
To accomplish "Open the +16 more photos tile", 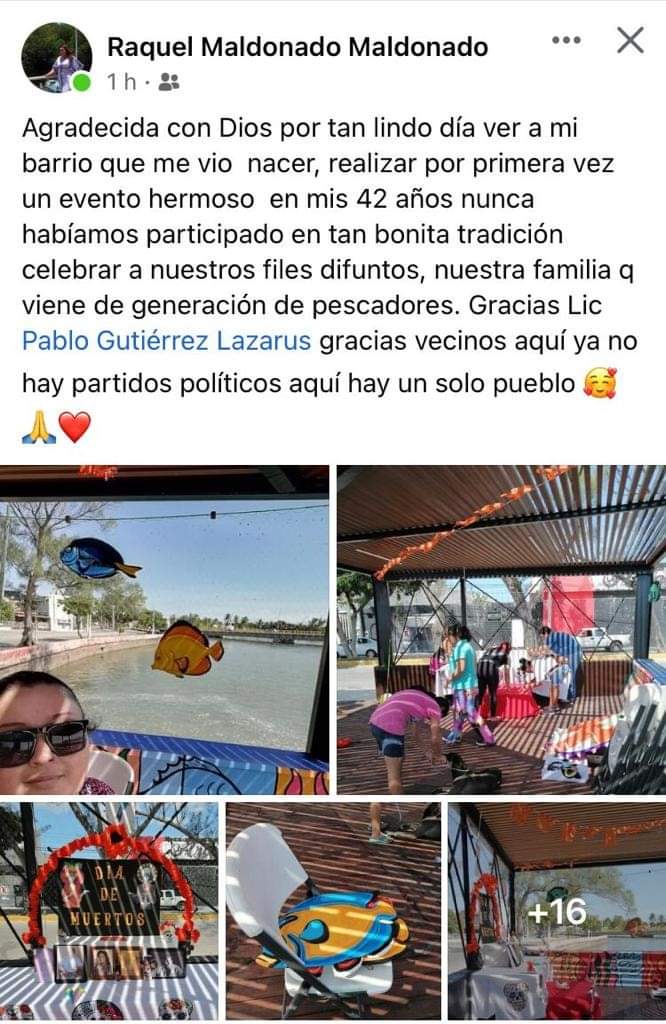I will pos(556,910).
